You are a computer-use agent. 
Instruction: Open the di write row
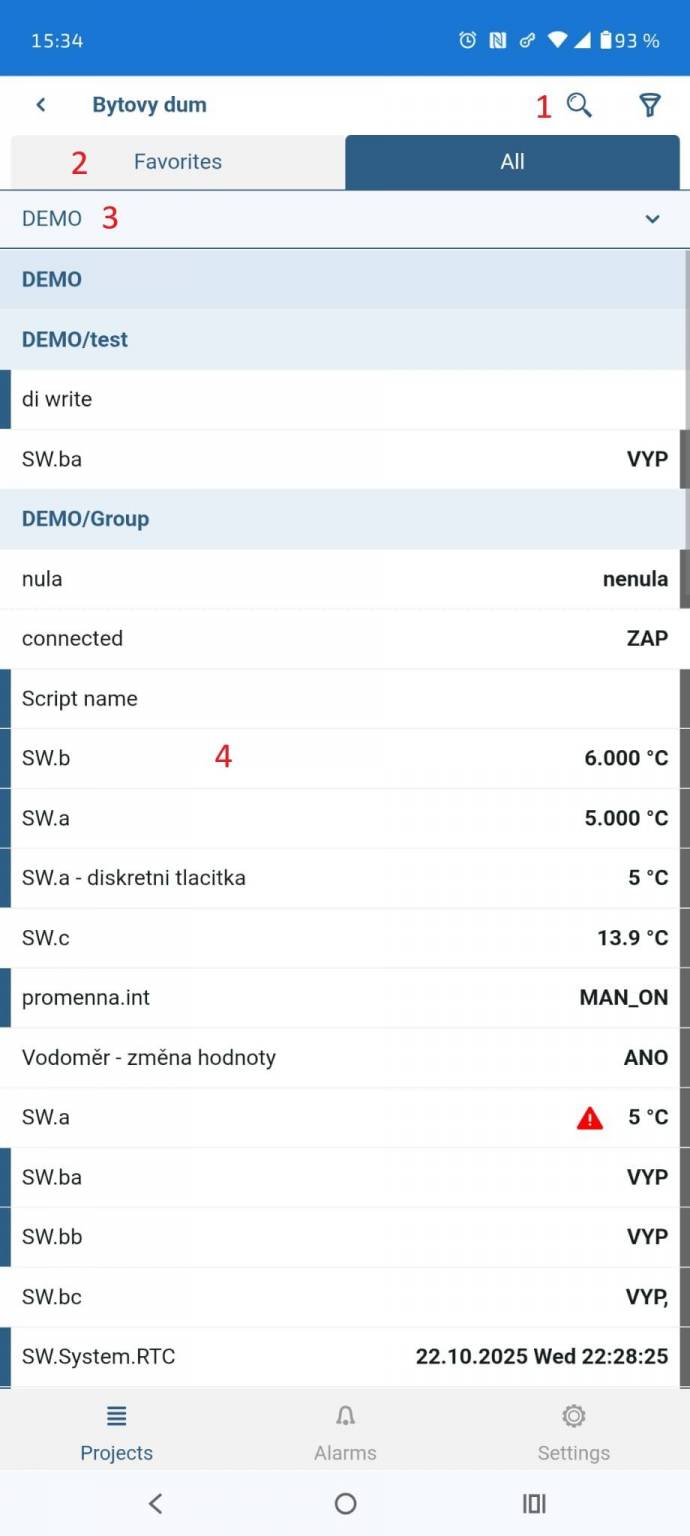tap(345, 399)
